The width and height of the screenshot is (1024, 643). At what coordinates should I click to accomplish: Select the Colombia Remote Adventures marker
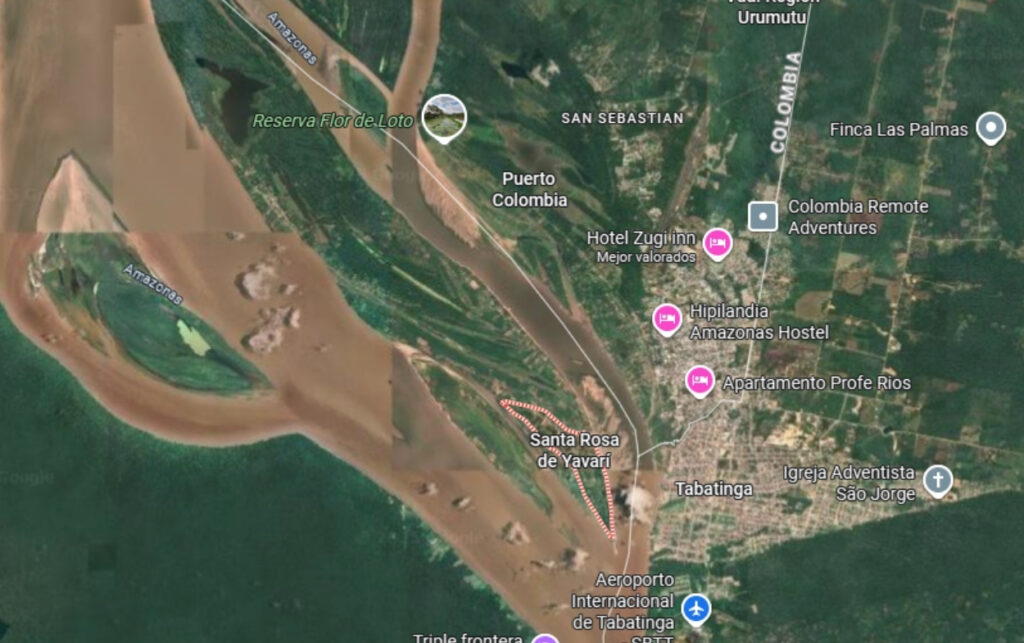763,216
